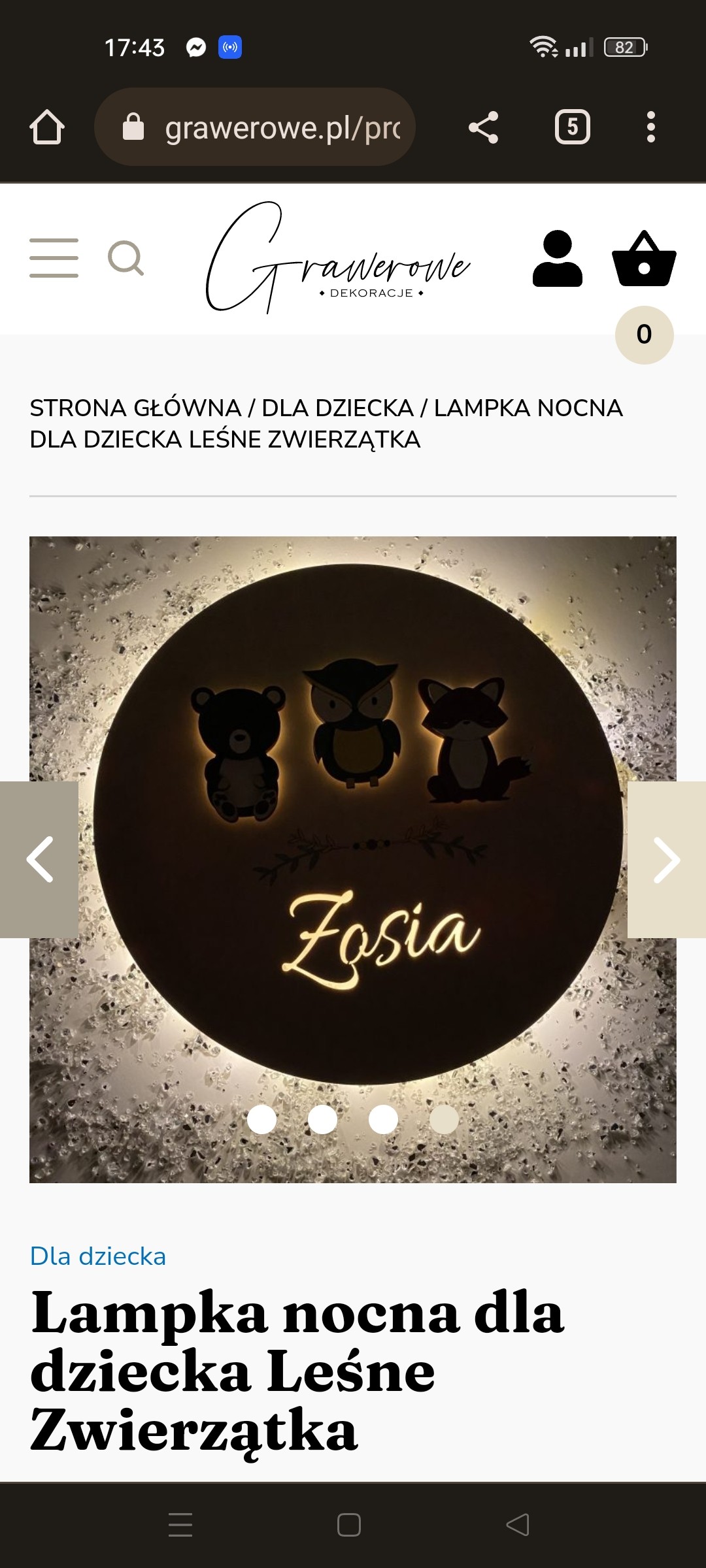Open the site search

pos(126,258)
